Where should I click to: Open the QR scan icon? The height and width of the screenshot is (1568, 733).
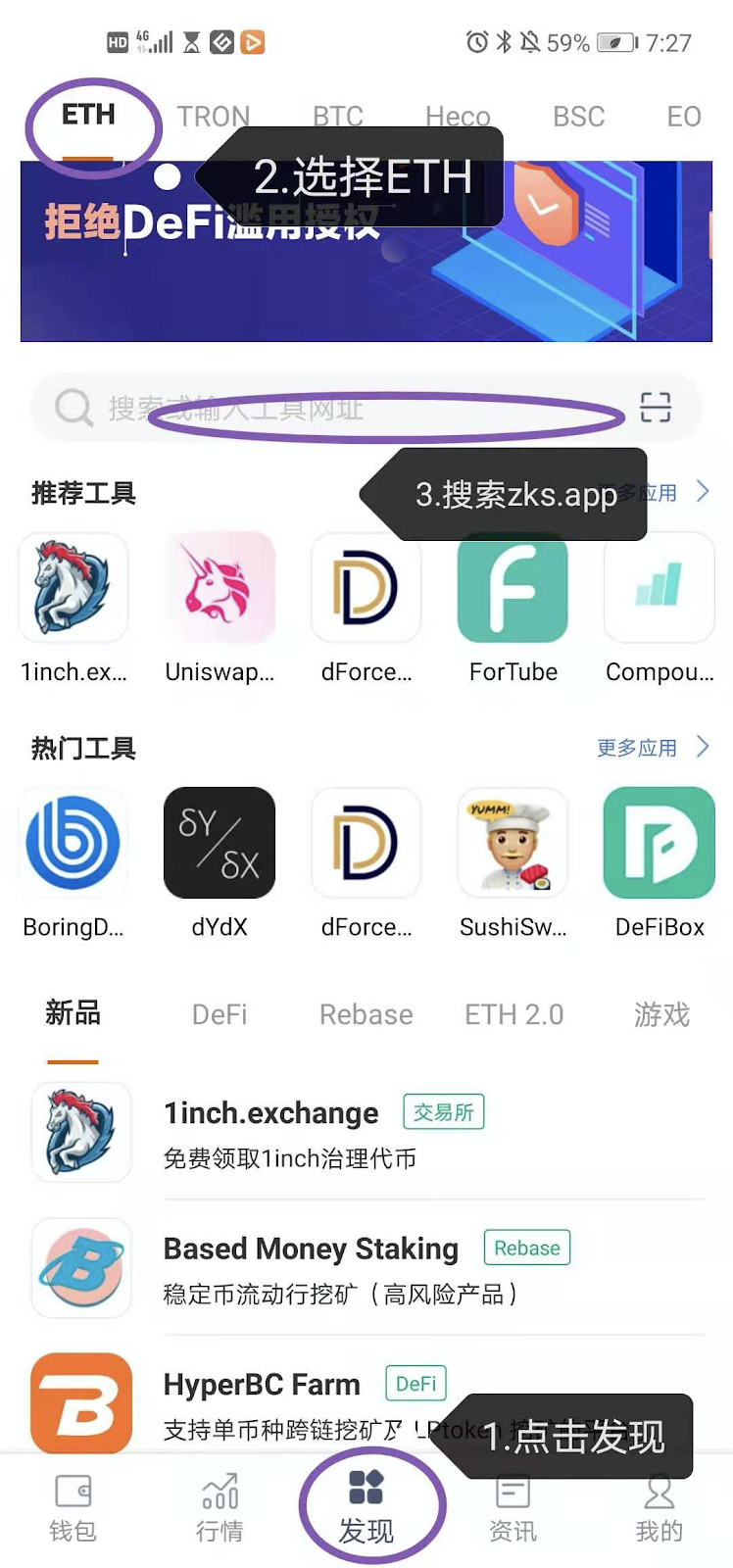pyautogui.click(x=655, y=407)
